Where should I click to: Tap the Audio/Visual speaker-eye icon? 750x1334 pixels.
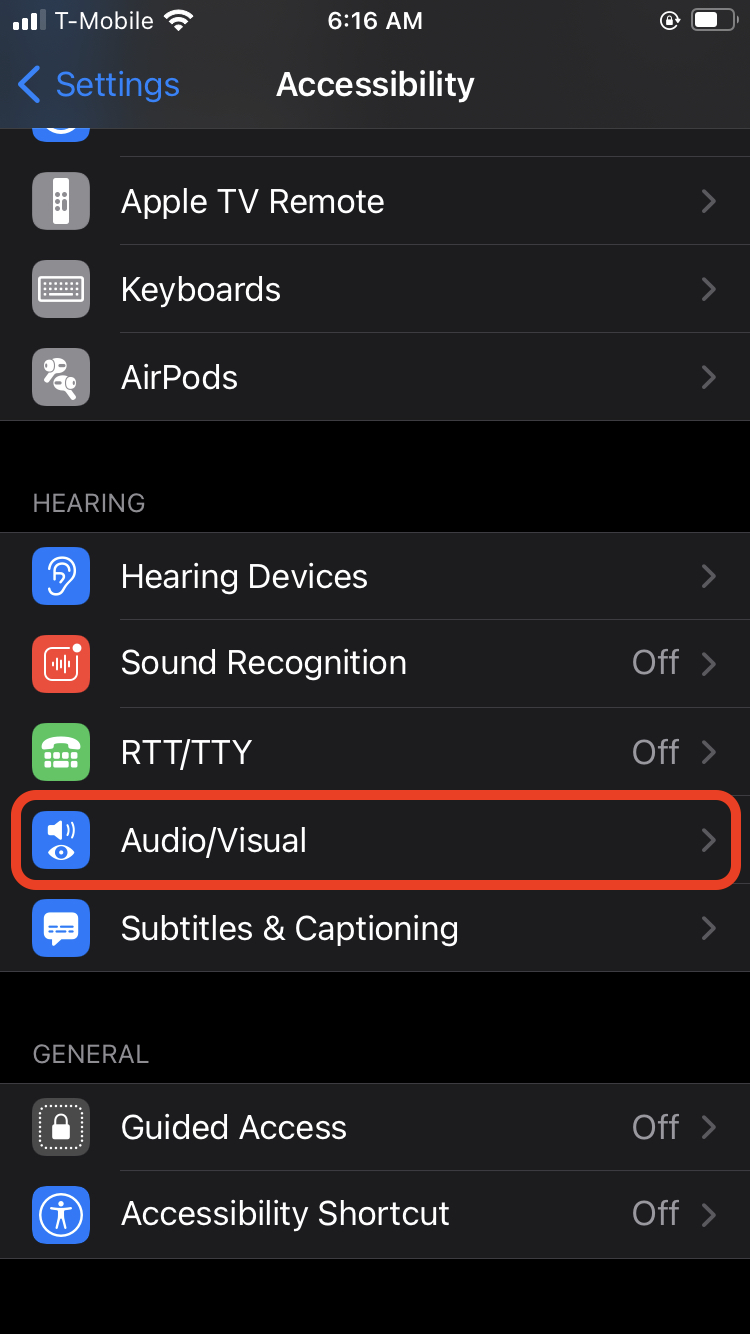60,840
